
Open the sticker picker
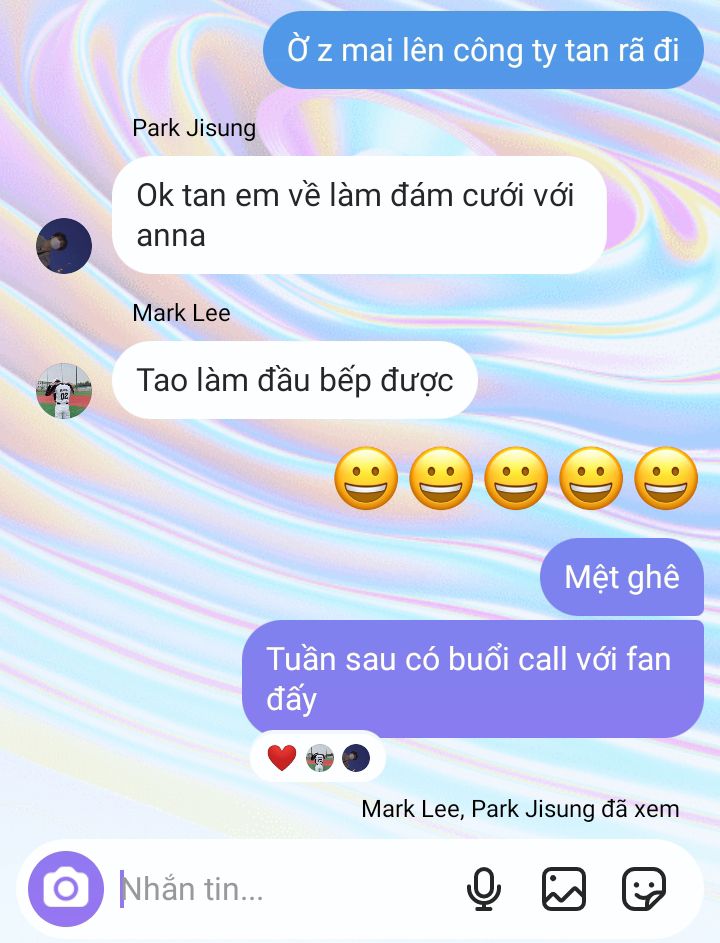(x=643, y=889)
